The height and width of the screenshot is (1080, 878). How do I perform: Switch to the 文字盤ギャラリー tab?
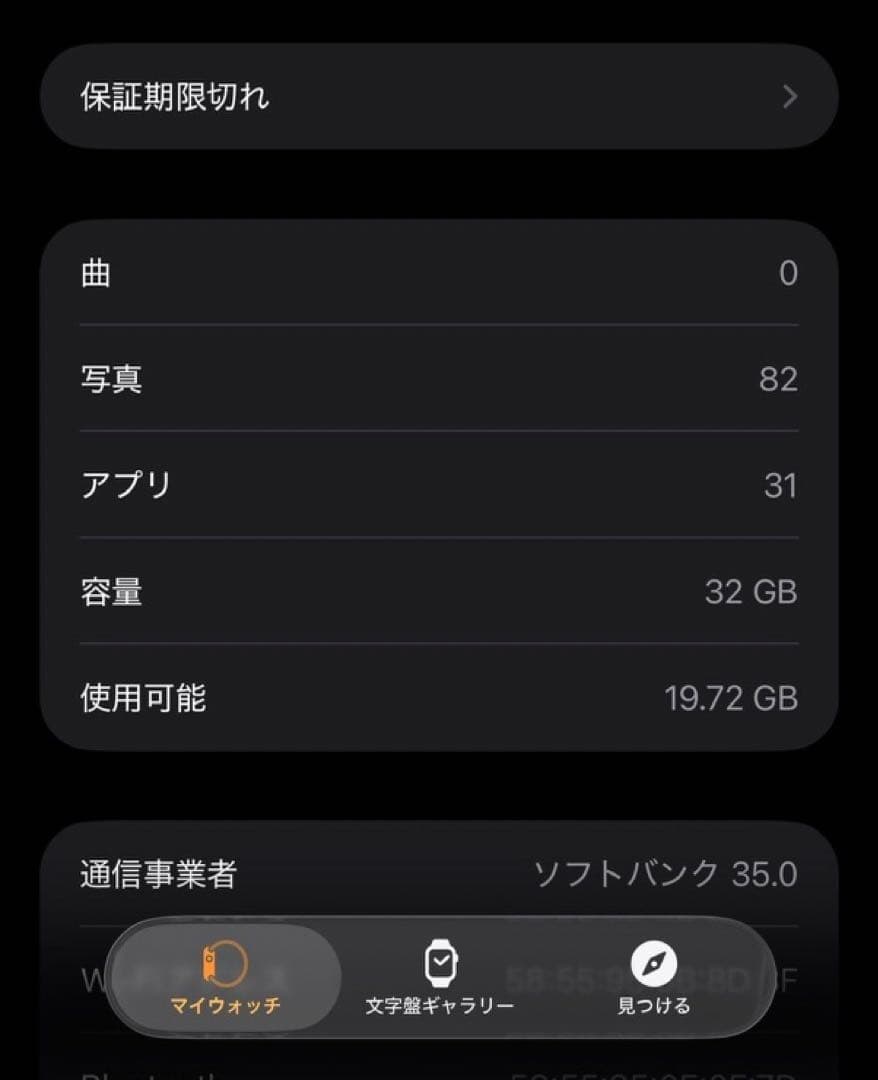pos(440,975)
